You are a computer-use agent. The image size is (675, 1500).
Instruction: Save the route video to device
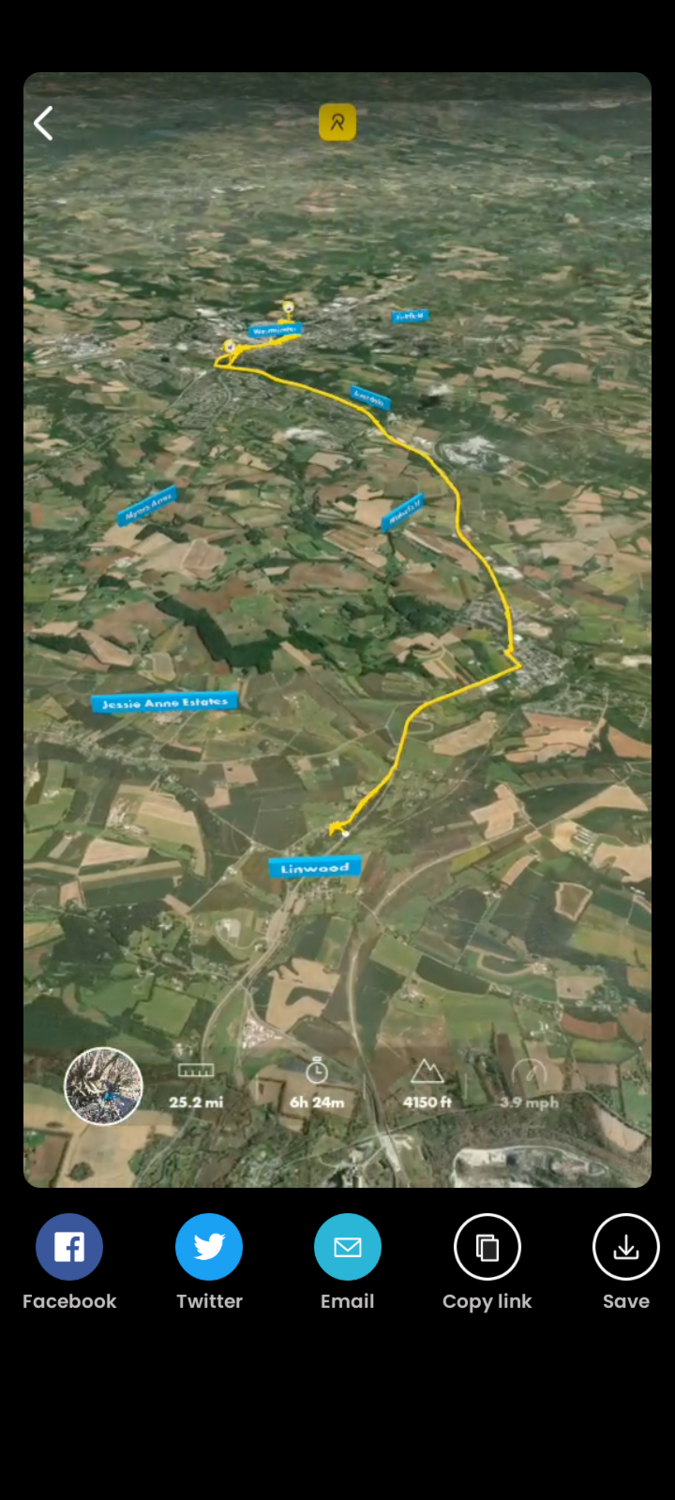coord(626,1247)
